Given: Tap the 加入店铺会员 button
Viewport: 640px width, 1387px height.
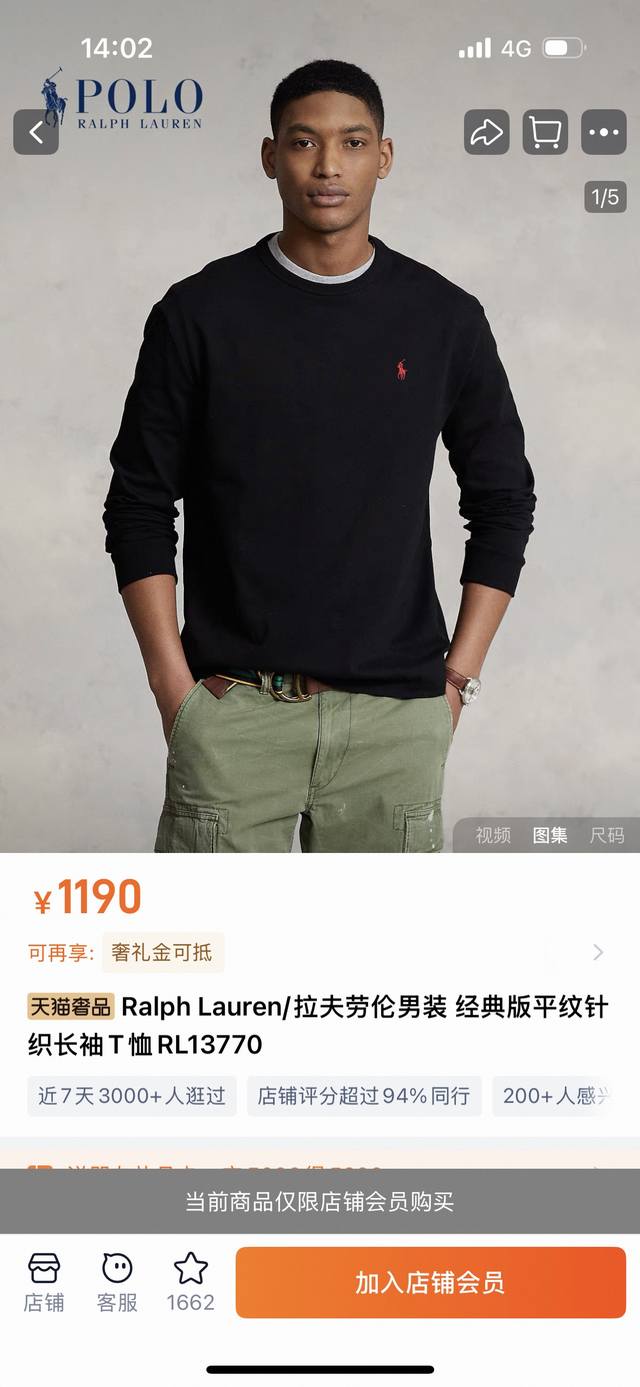Looking at the screenshot, I should pos(430,1282).
